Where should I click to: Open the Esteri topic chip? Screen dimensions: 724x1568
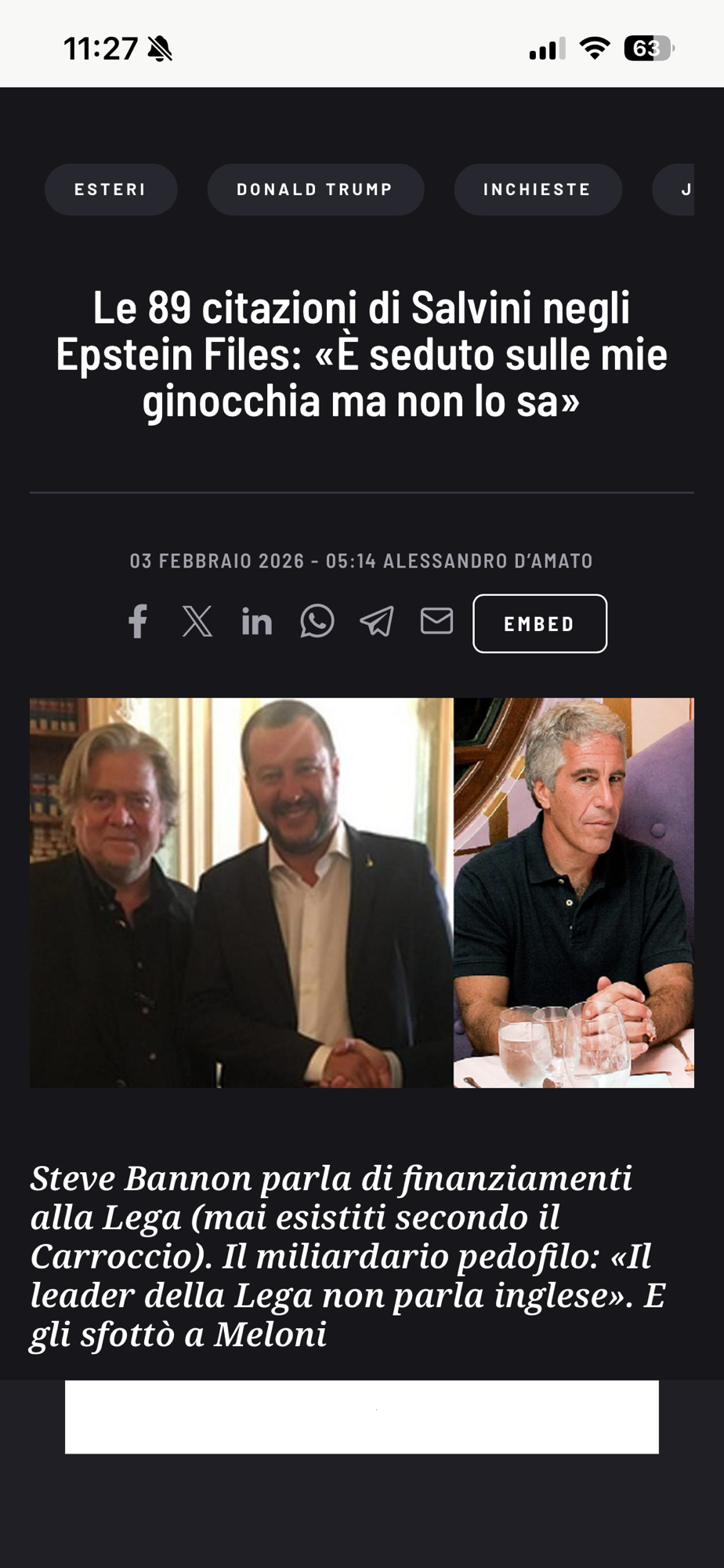coord(110,190)
